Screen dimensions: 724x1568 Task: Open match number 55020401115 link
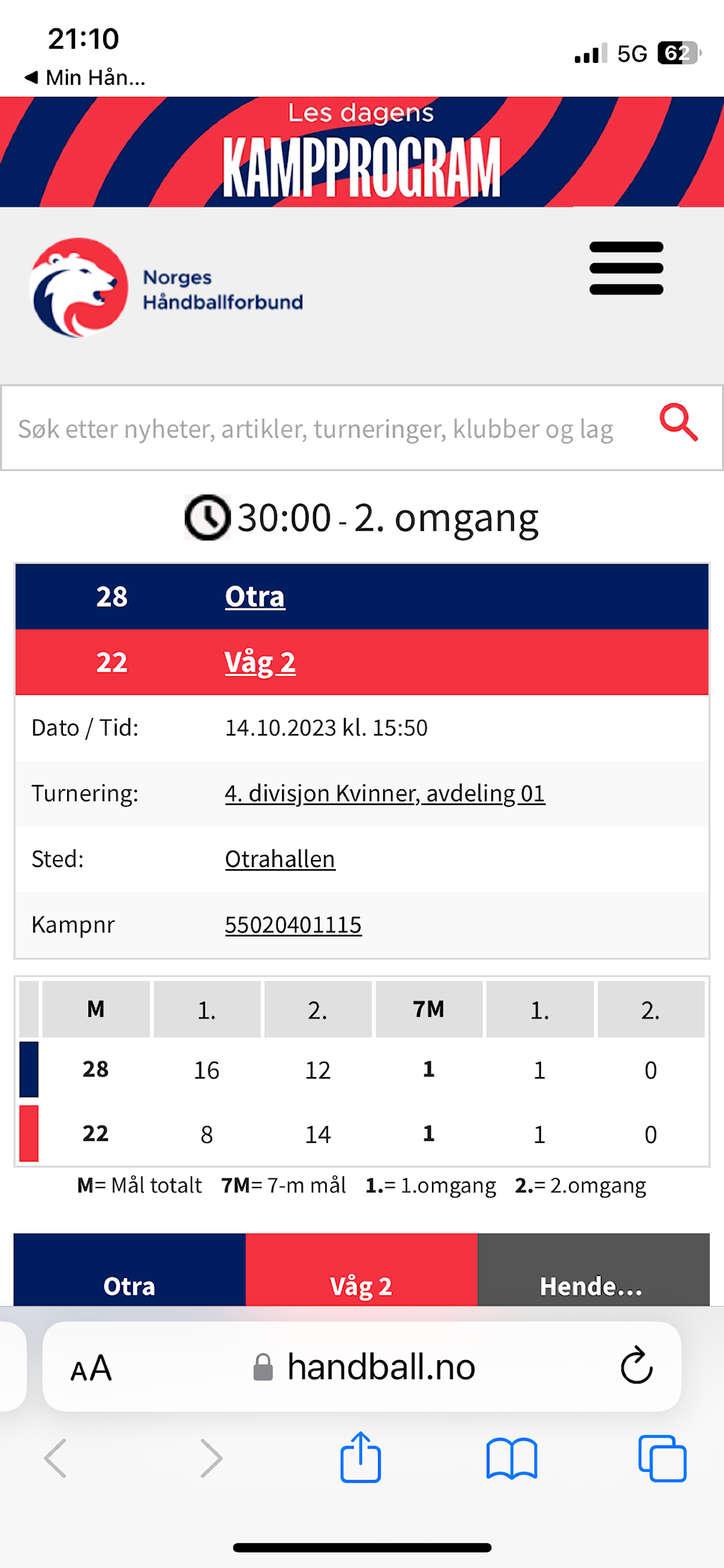(x=293, y=924)
